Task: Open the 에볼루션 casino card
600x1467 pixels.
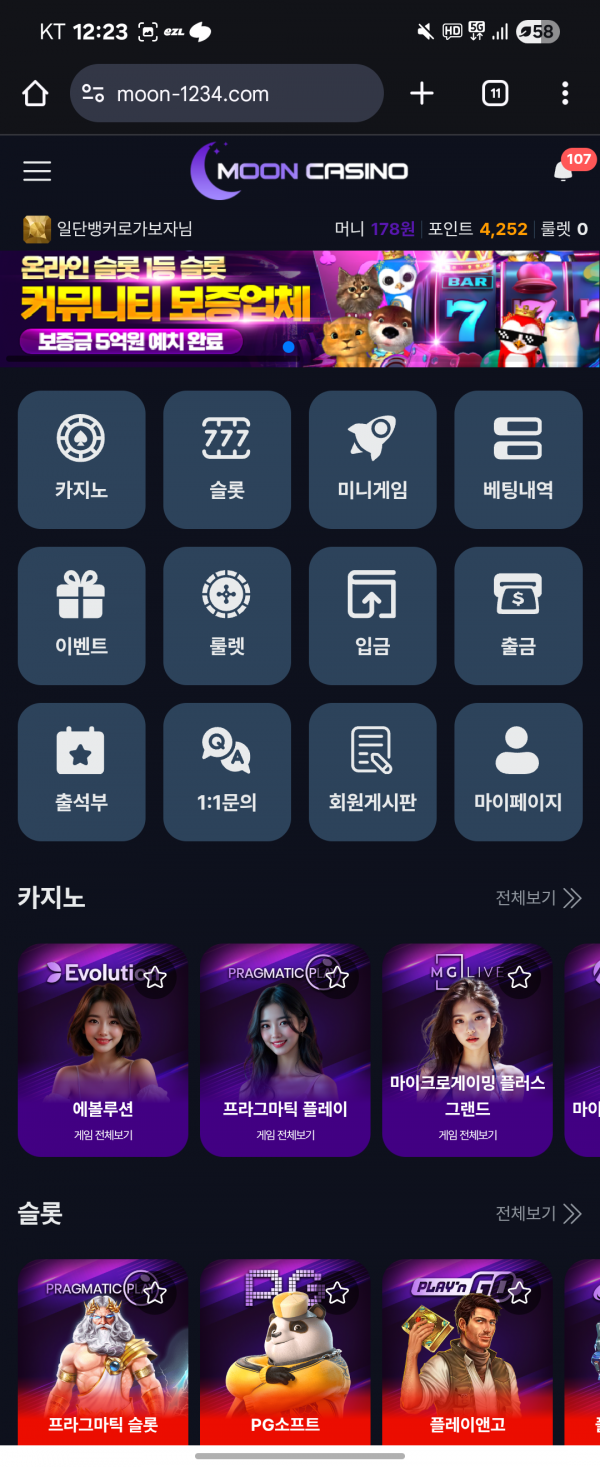Action: tap(103, 1060)
